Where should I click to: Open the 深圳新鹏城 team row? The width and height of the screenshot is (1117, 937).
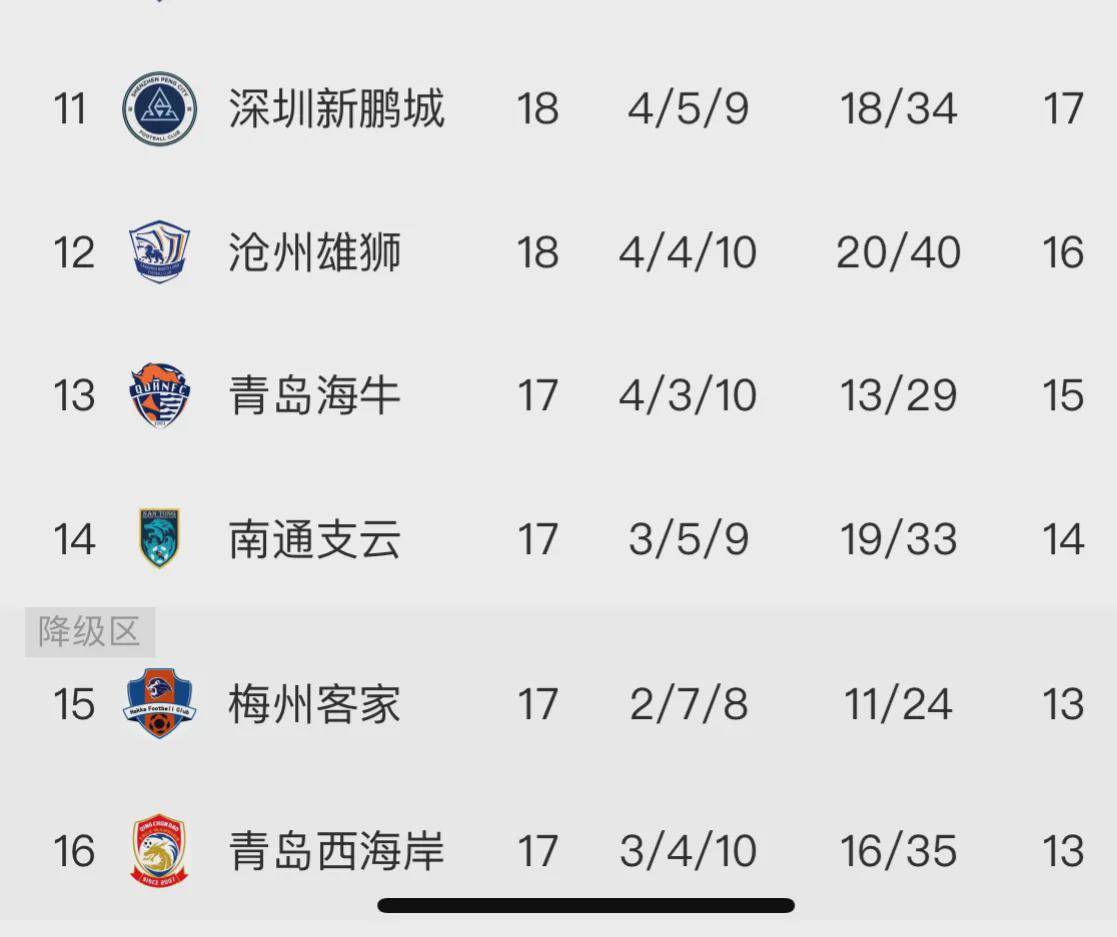pyautogui.click(x=336, y=108)
